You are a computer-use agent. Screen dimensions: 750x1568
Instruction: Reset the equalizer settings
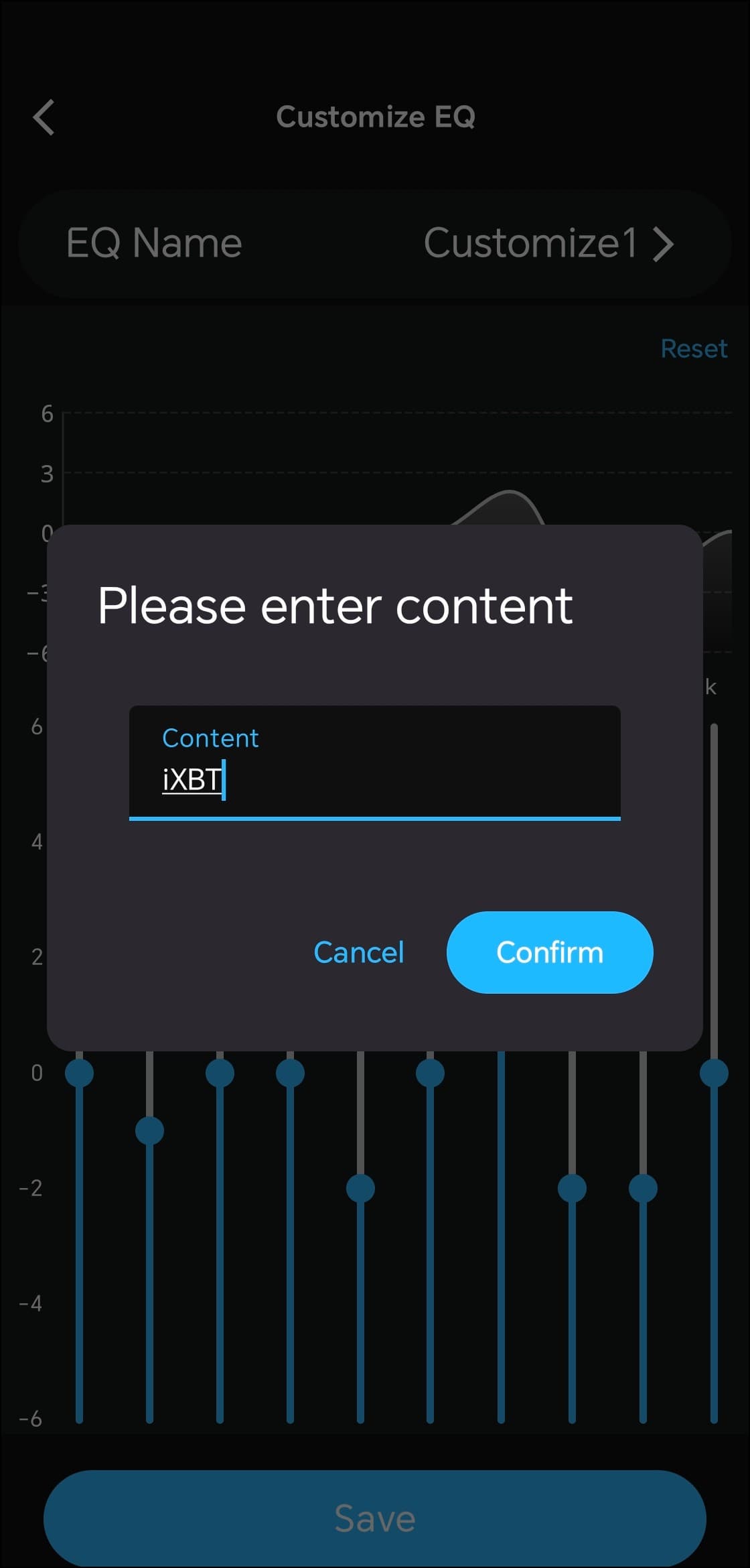click(693, 348)
